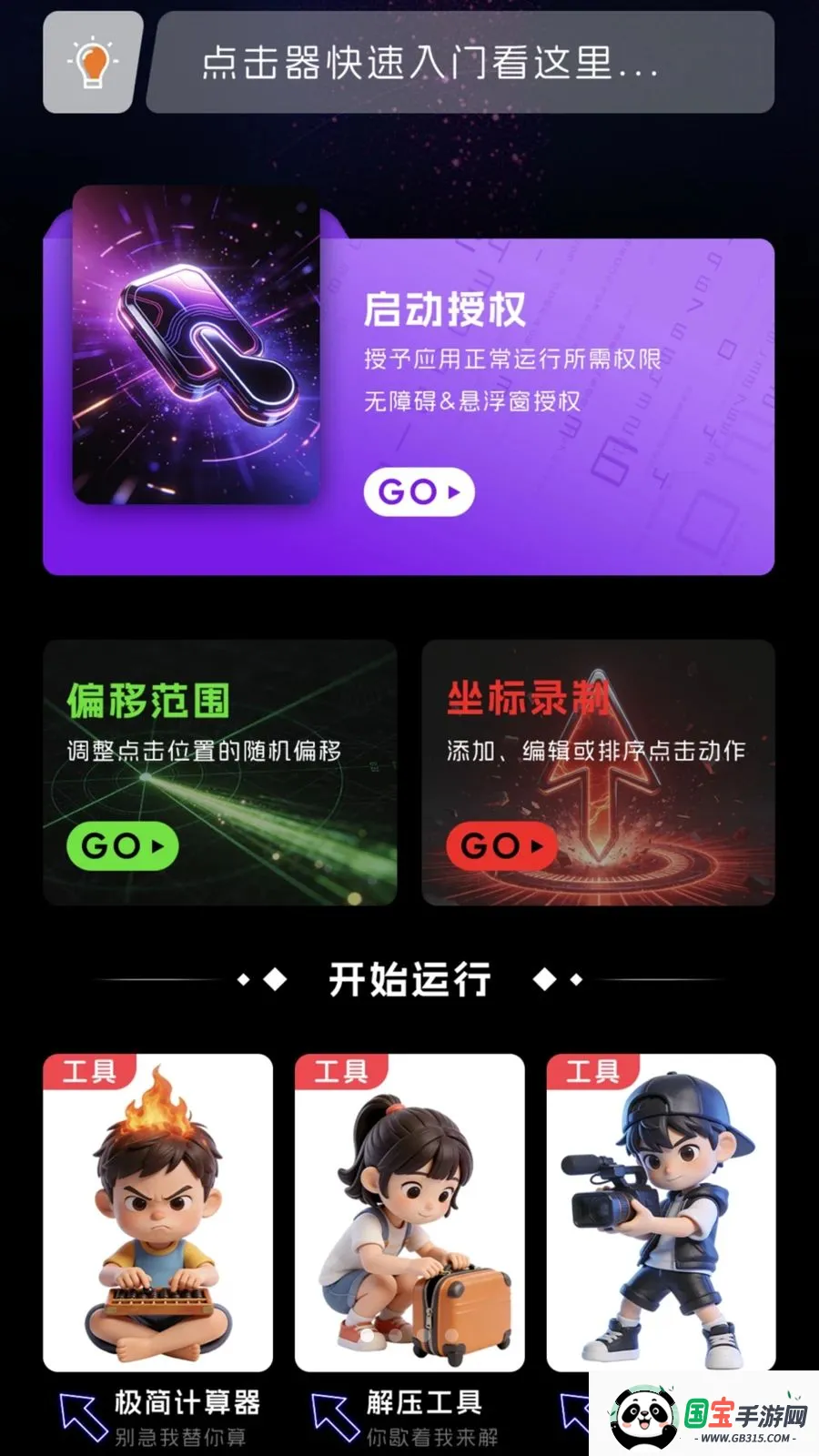Open the tool card with the cameraman

click(x=661, y=1213)
